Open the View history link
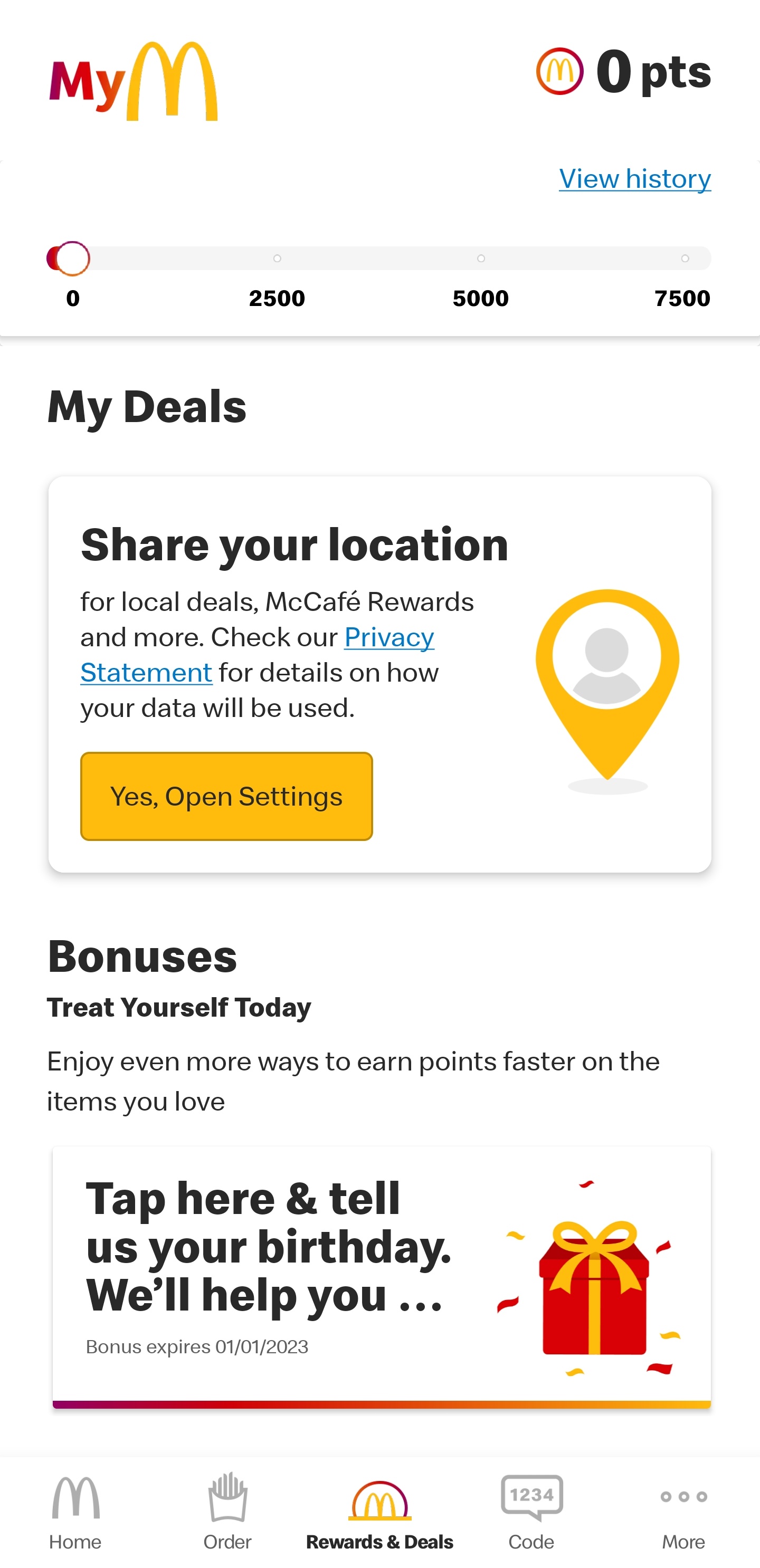760x1568 pixels. 634,179
